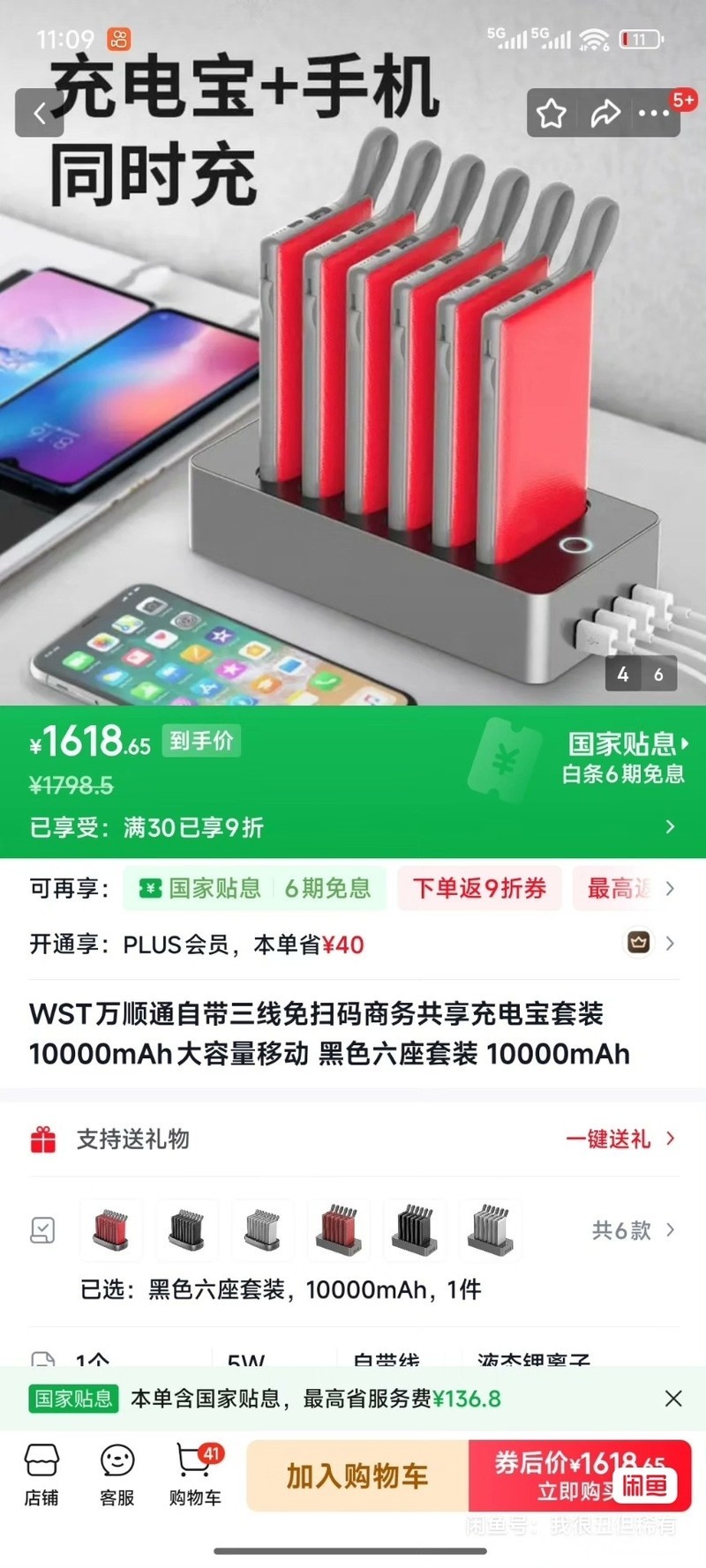Tap the 国家贴息 6期免息 chip
This screenshot has height=1568, width=706.
[254, 888]
